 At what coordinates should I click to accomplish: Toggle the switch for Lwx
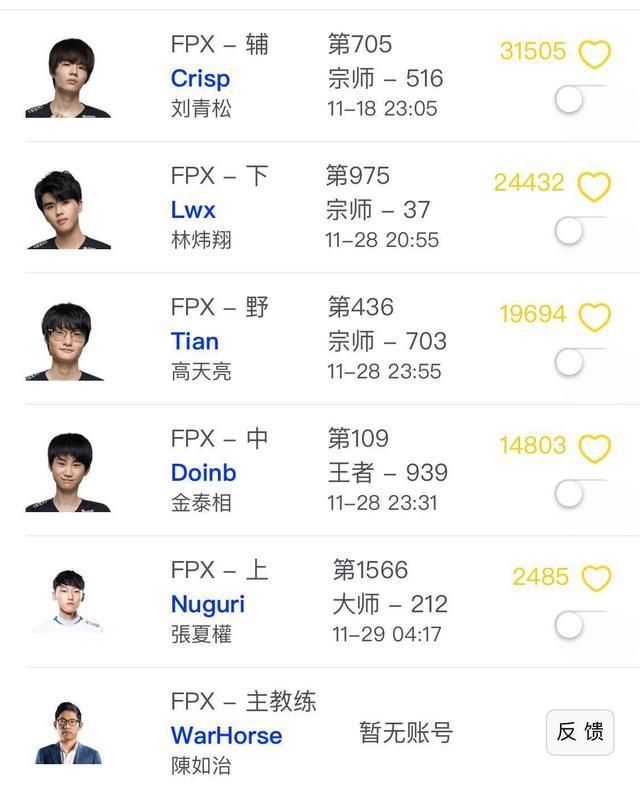point(579,231)
